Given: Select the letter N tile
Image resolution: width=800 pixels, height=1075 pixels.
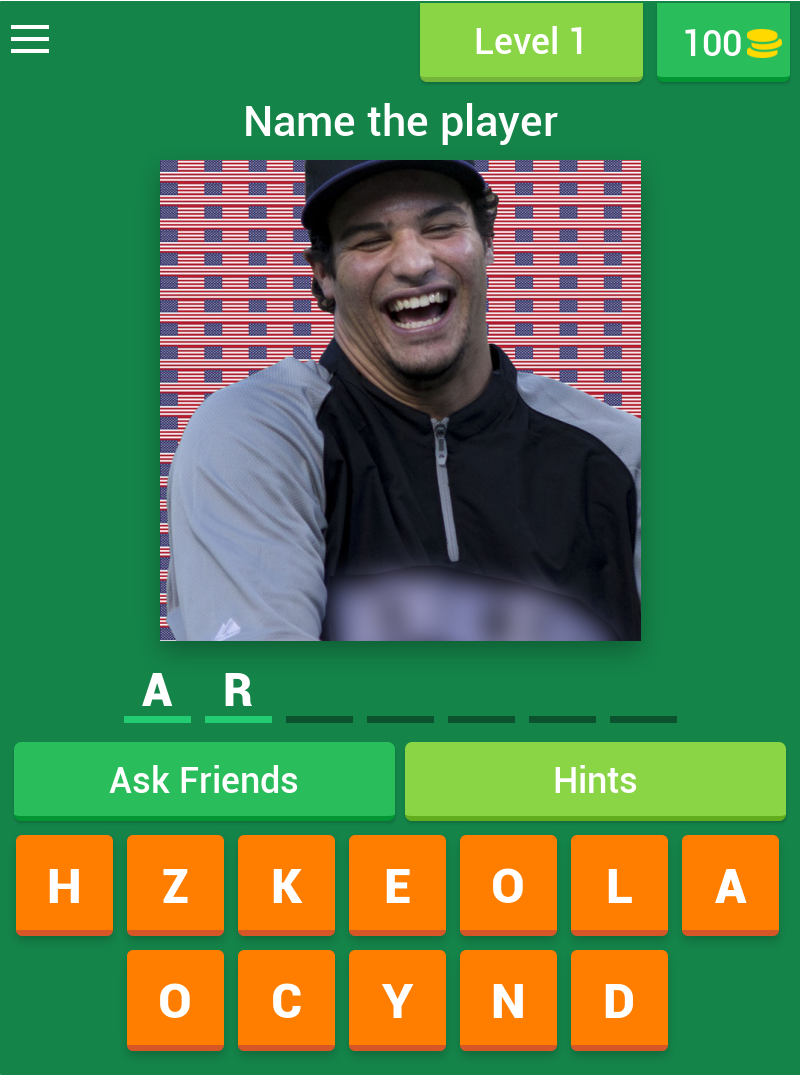Looking at the screenshot, I should coord(508,1000).
